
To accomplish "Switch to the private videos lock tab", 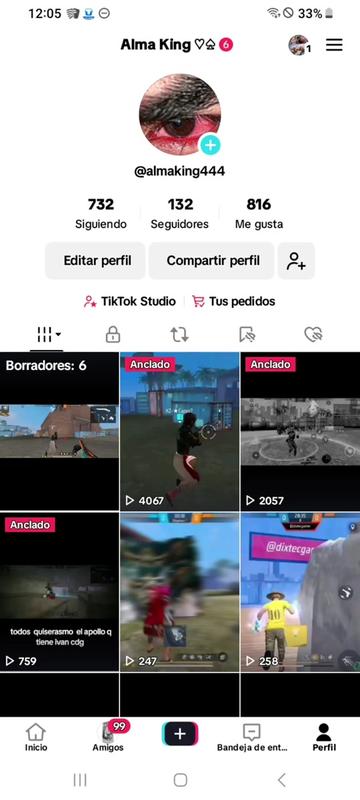I will click(113, 335).
